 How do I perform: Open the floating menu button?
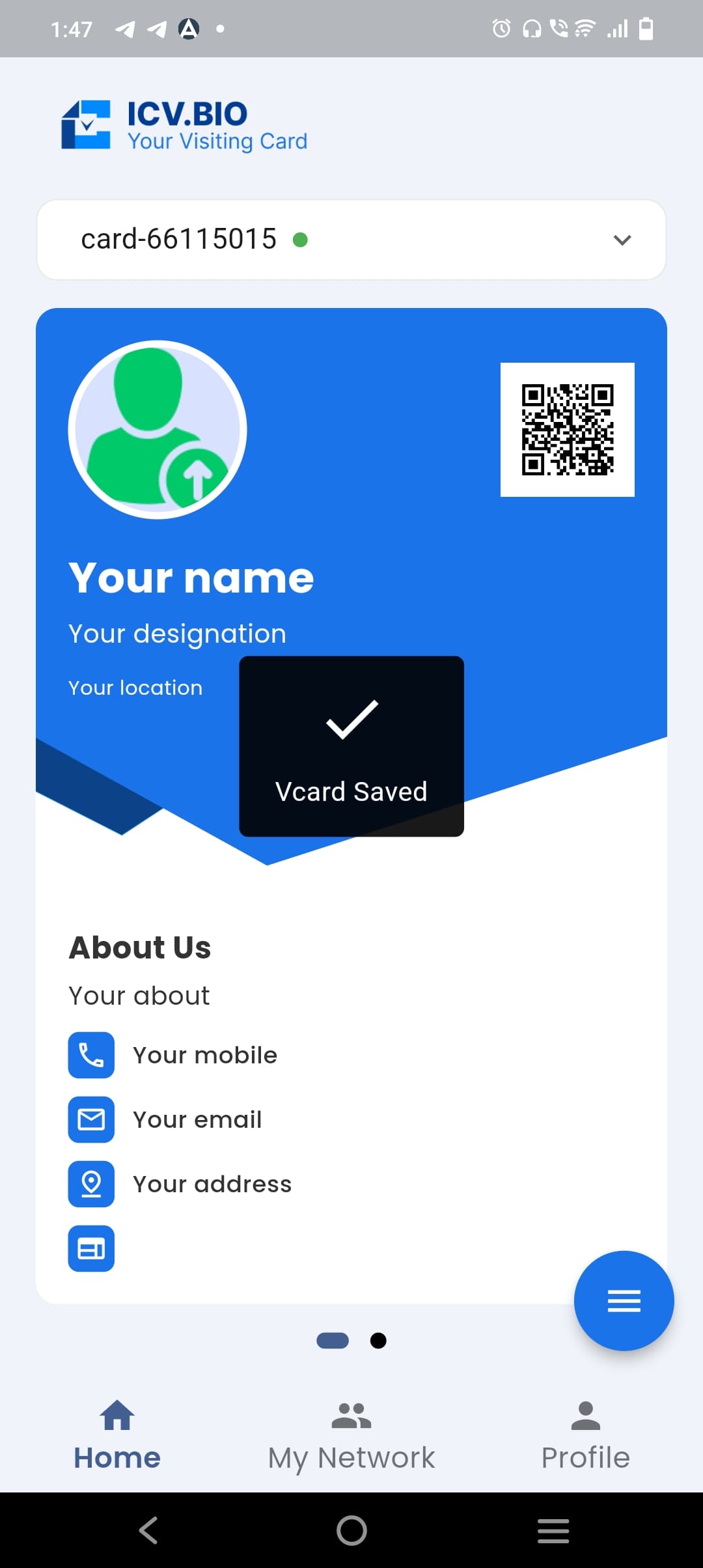click(624, 1300)
